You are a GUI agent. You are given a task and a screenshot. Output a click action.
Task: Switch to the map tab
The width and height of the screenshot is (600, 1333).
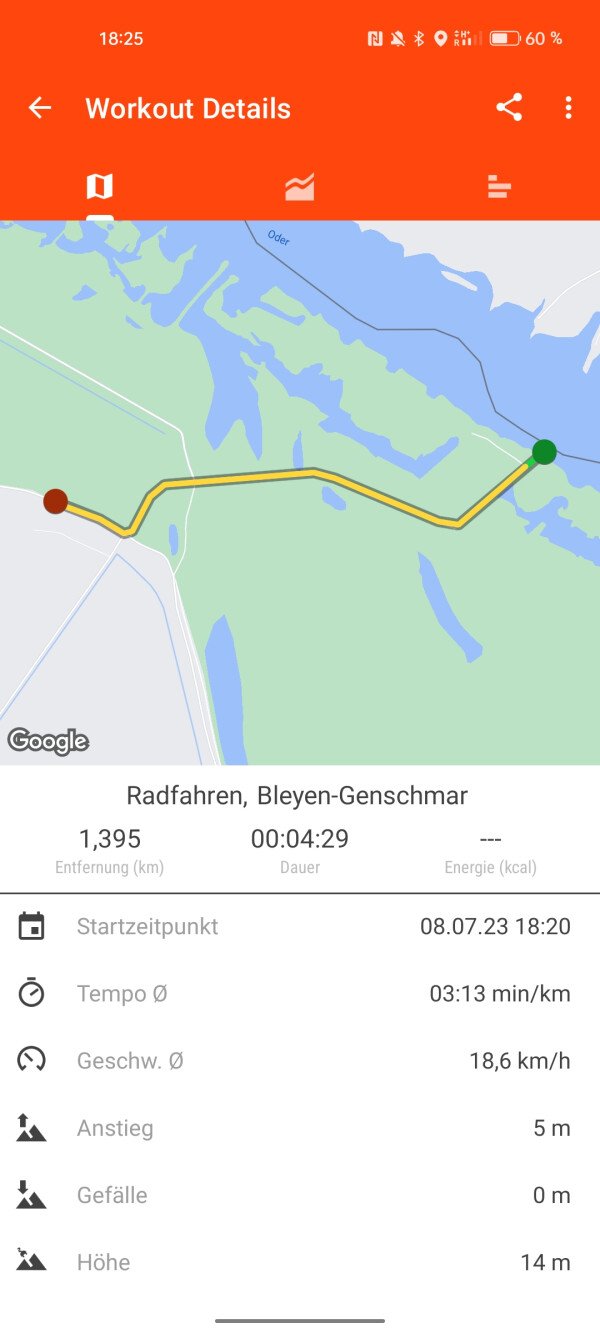(x=100, y=186)
